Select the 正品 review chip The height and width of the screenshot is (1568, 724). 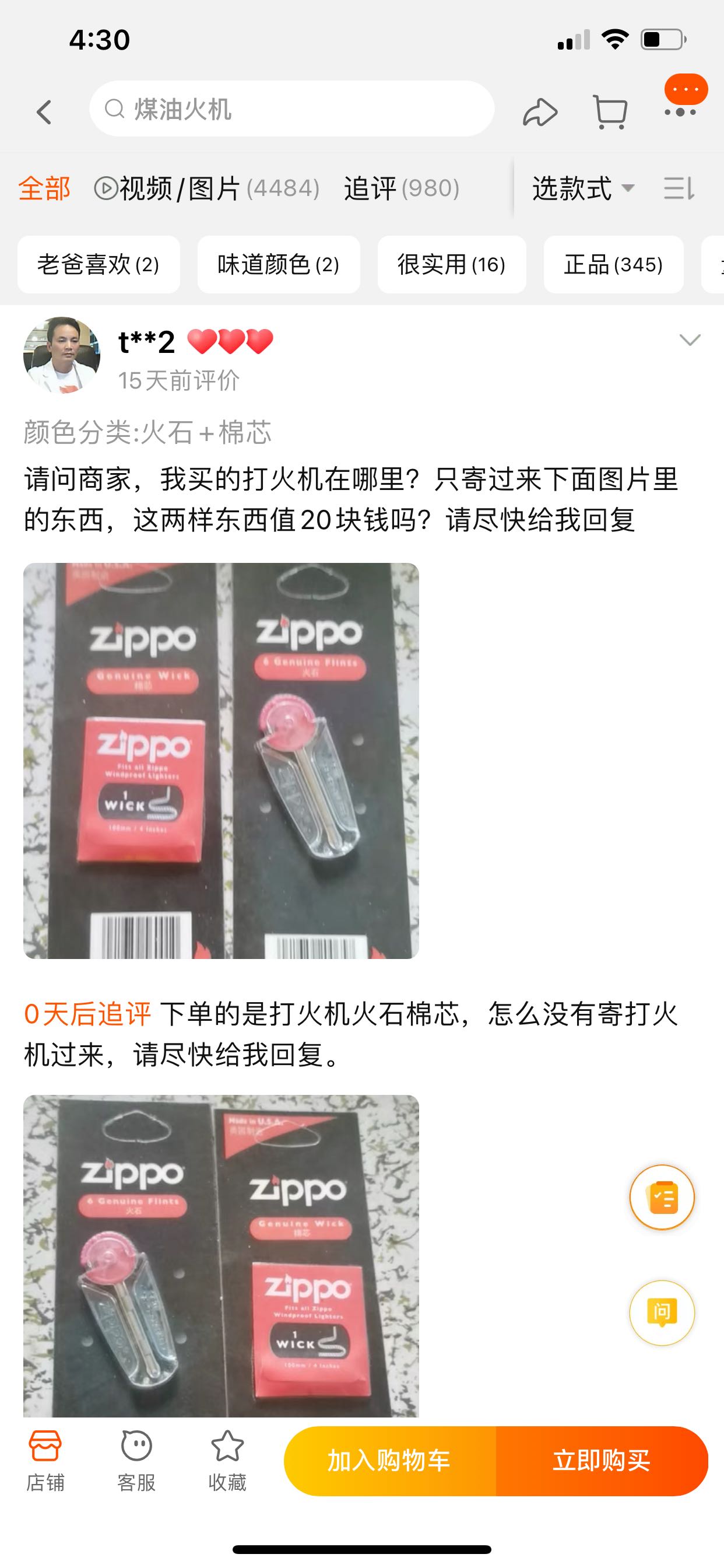pyautogui.click(x=613, y=265)
